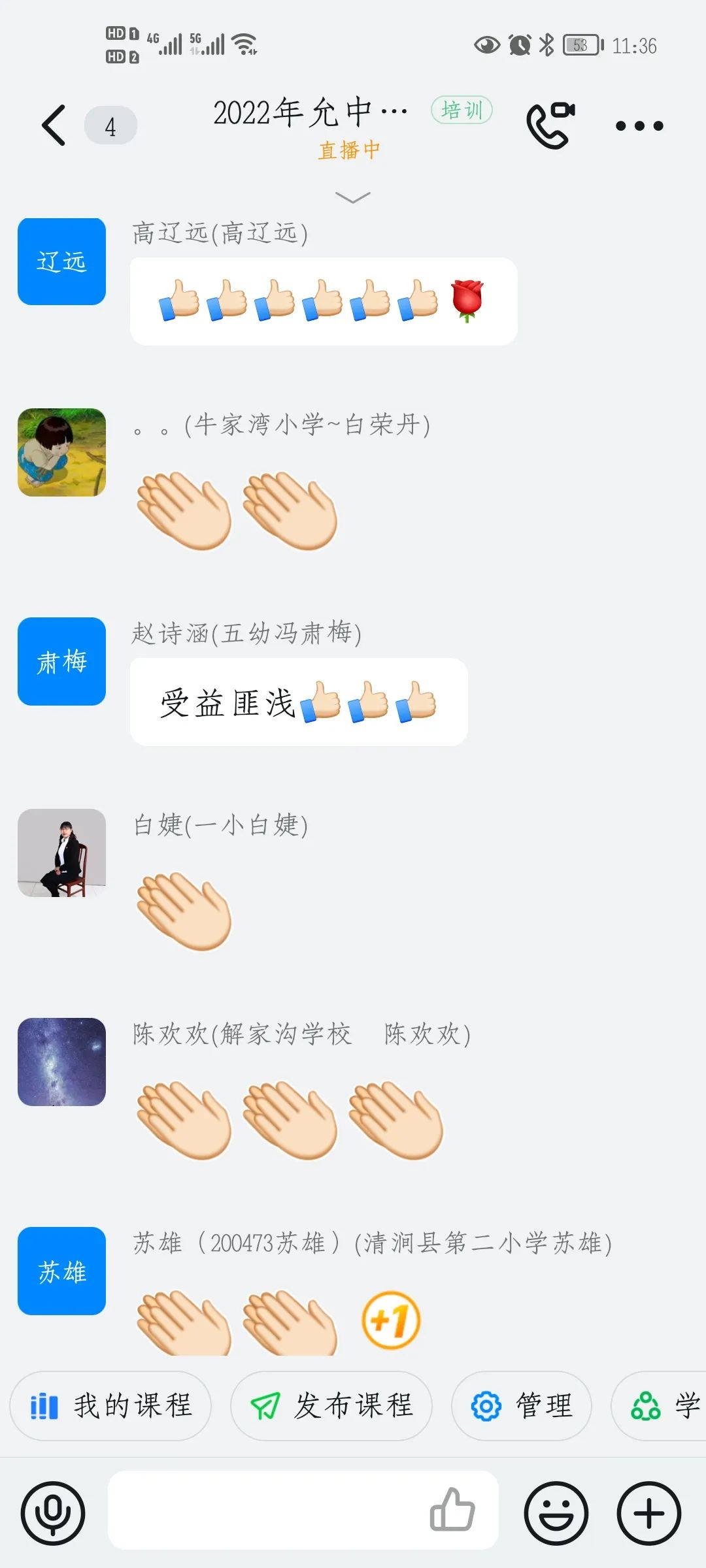
Task: Open 冯肃梅's blue avatar
Action: (x=61, y=661)
